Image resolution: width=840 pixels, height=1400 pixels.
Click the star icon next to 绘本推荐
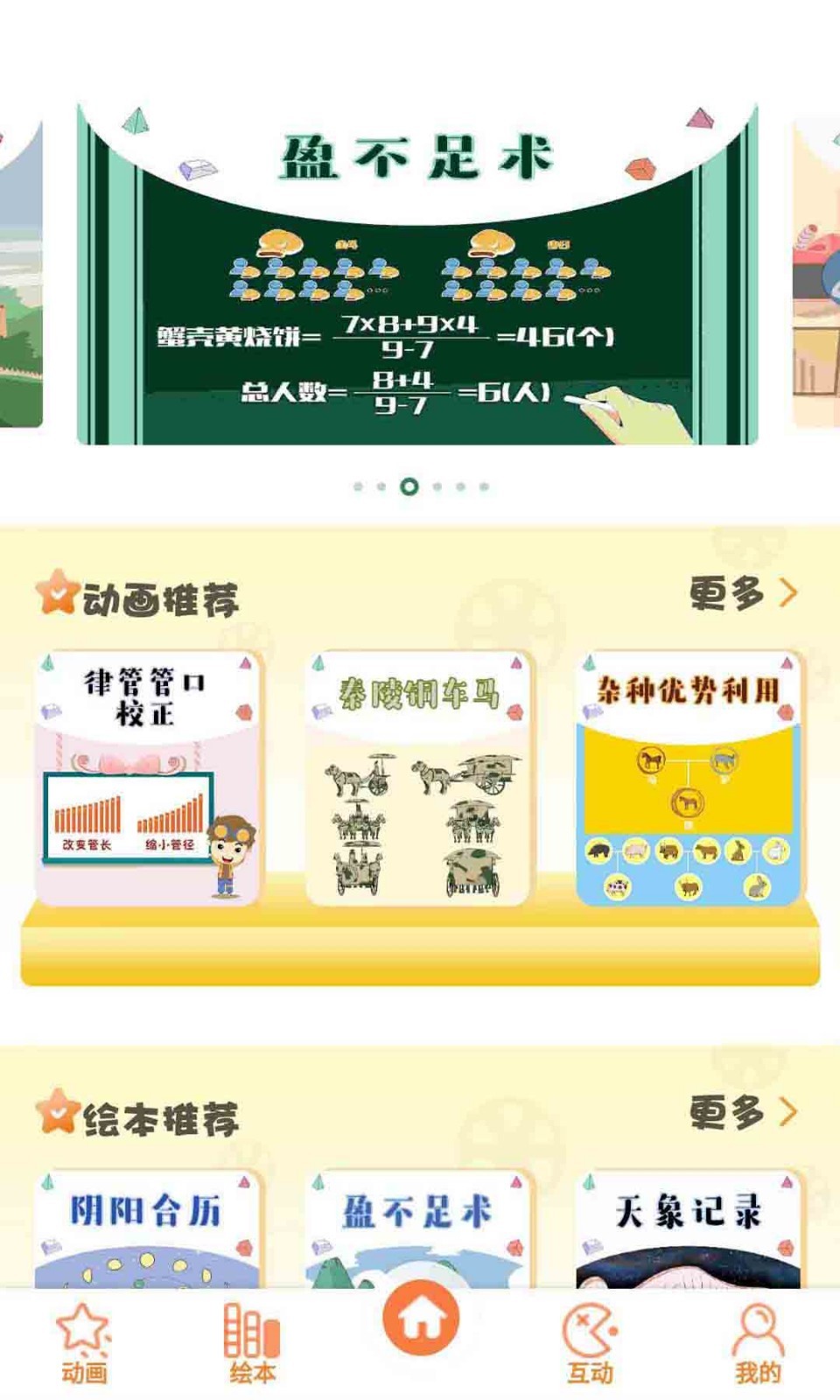55,1116
